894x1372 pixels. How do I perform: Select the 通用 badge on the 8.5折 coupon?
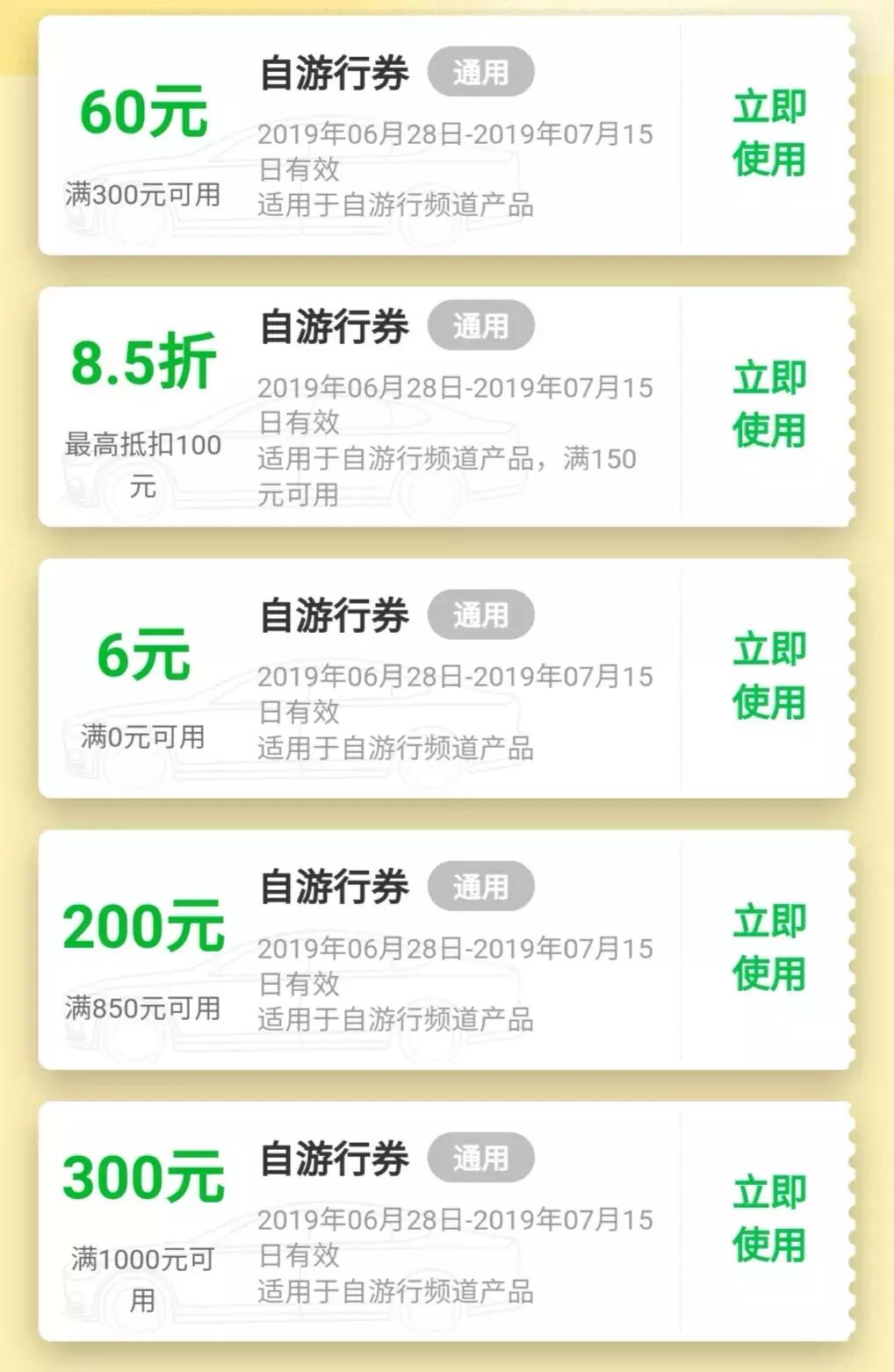coord(481,325)
